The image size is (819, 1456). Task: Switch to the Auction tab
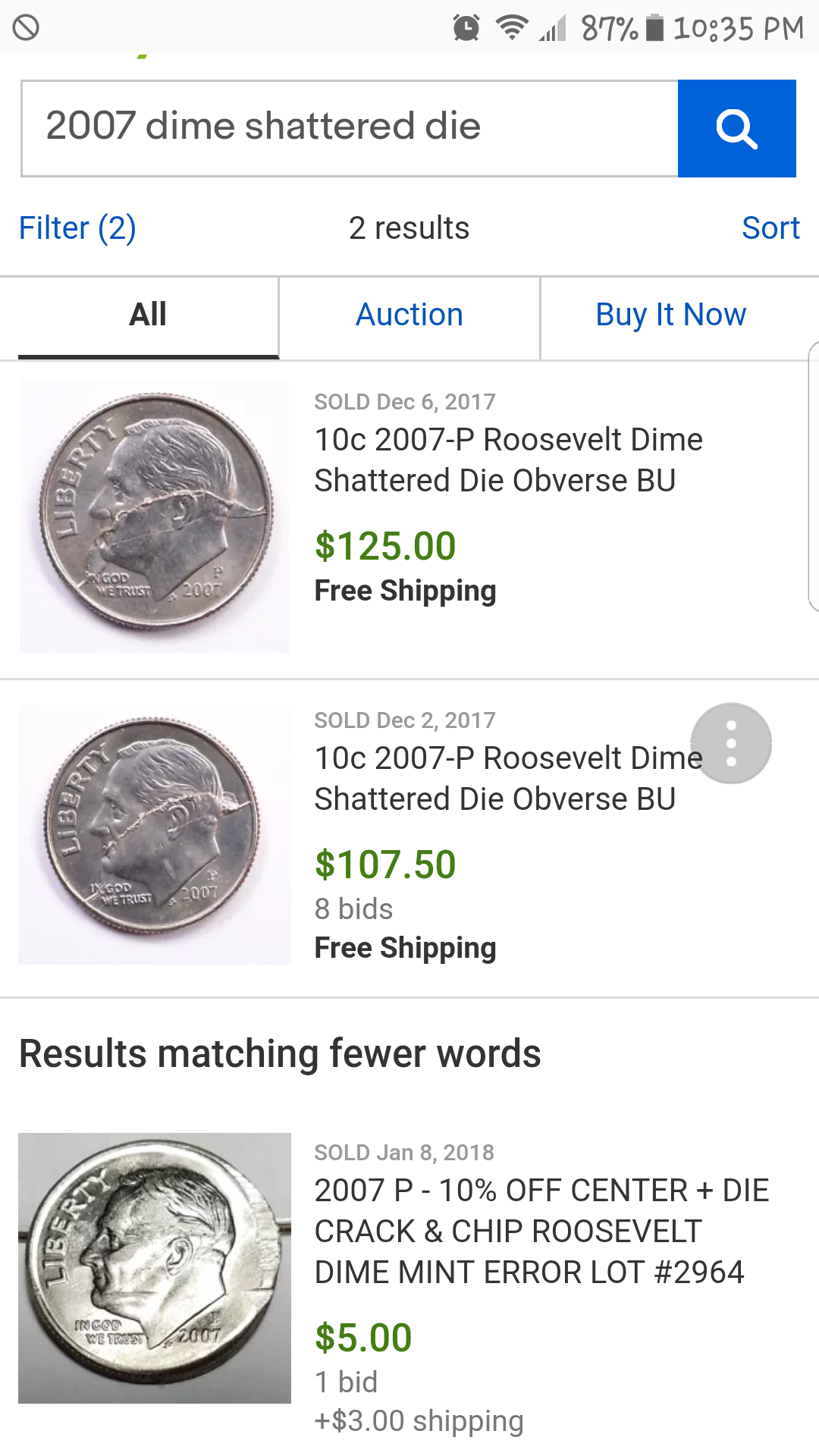[409, 315]
